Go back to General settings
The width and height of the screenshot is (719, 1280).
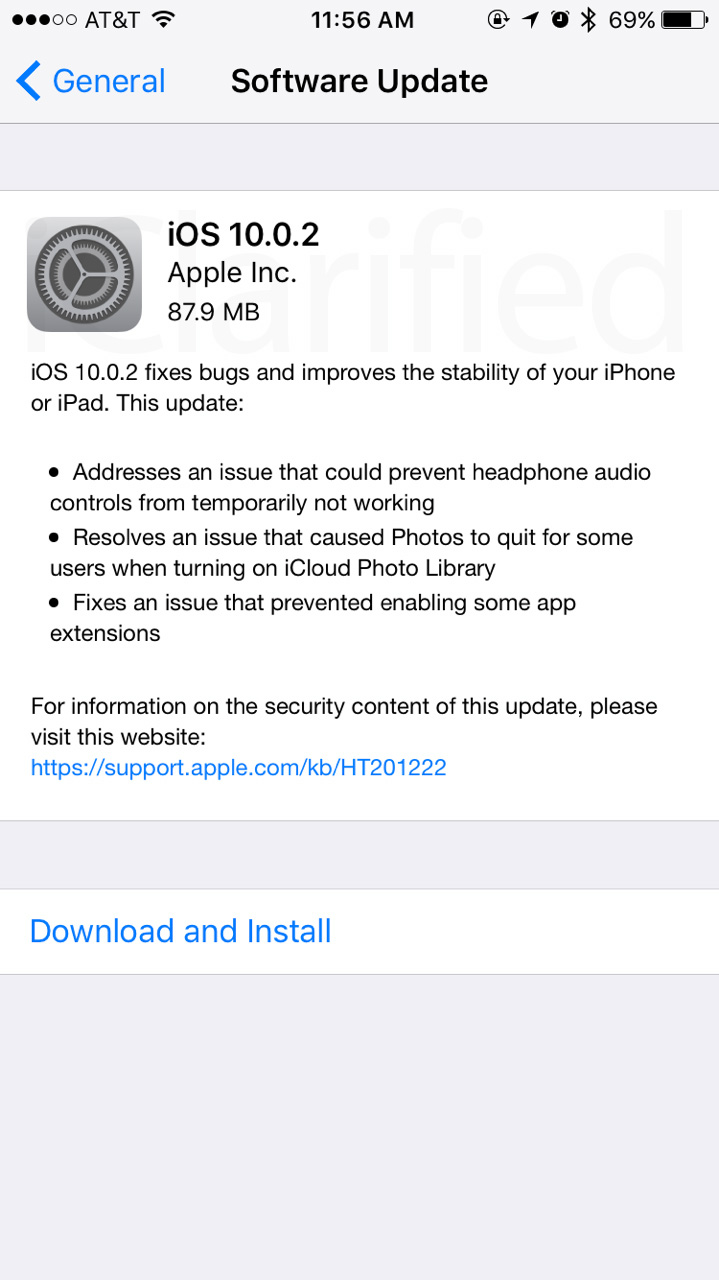pyautogui.click(x=90, y=81)
